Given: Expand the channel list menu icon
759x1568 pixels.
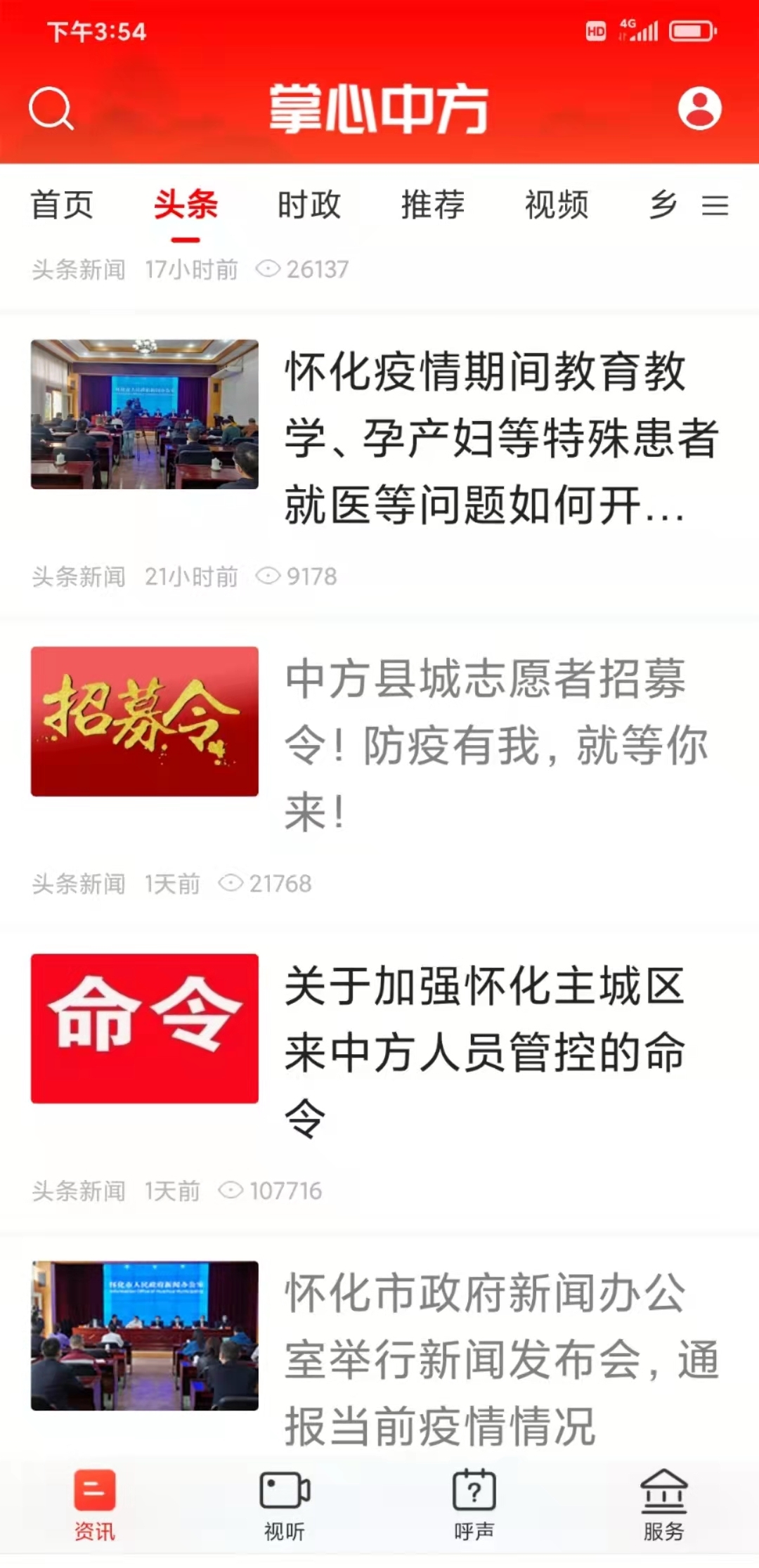Looking at the screenshot, I should pyautogui.click(x=715, y=205).
